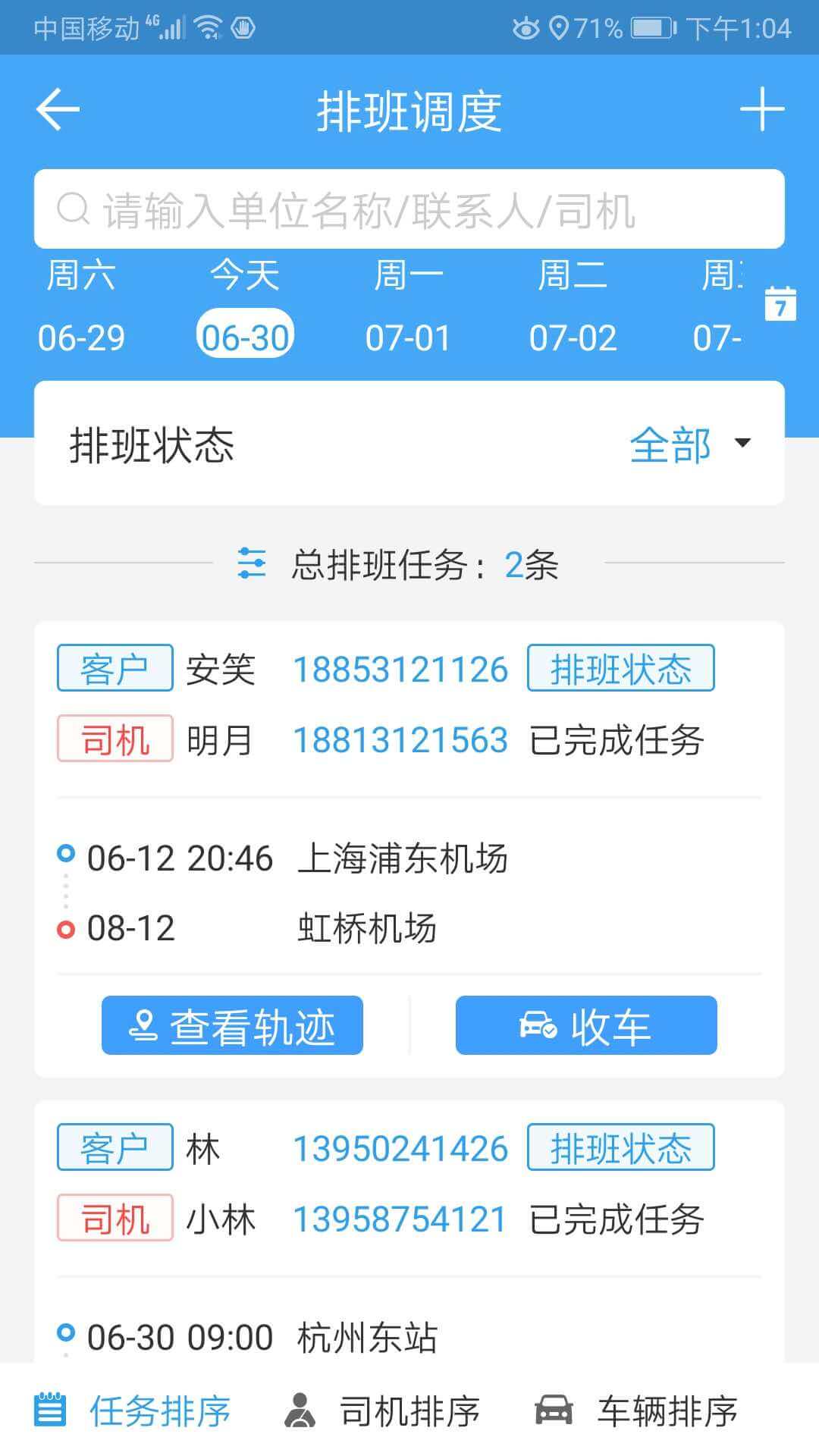Select Monday 07-01 date
This screenshot has width=819, height=1456.
[x=408, y=306]
